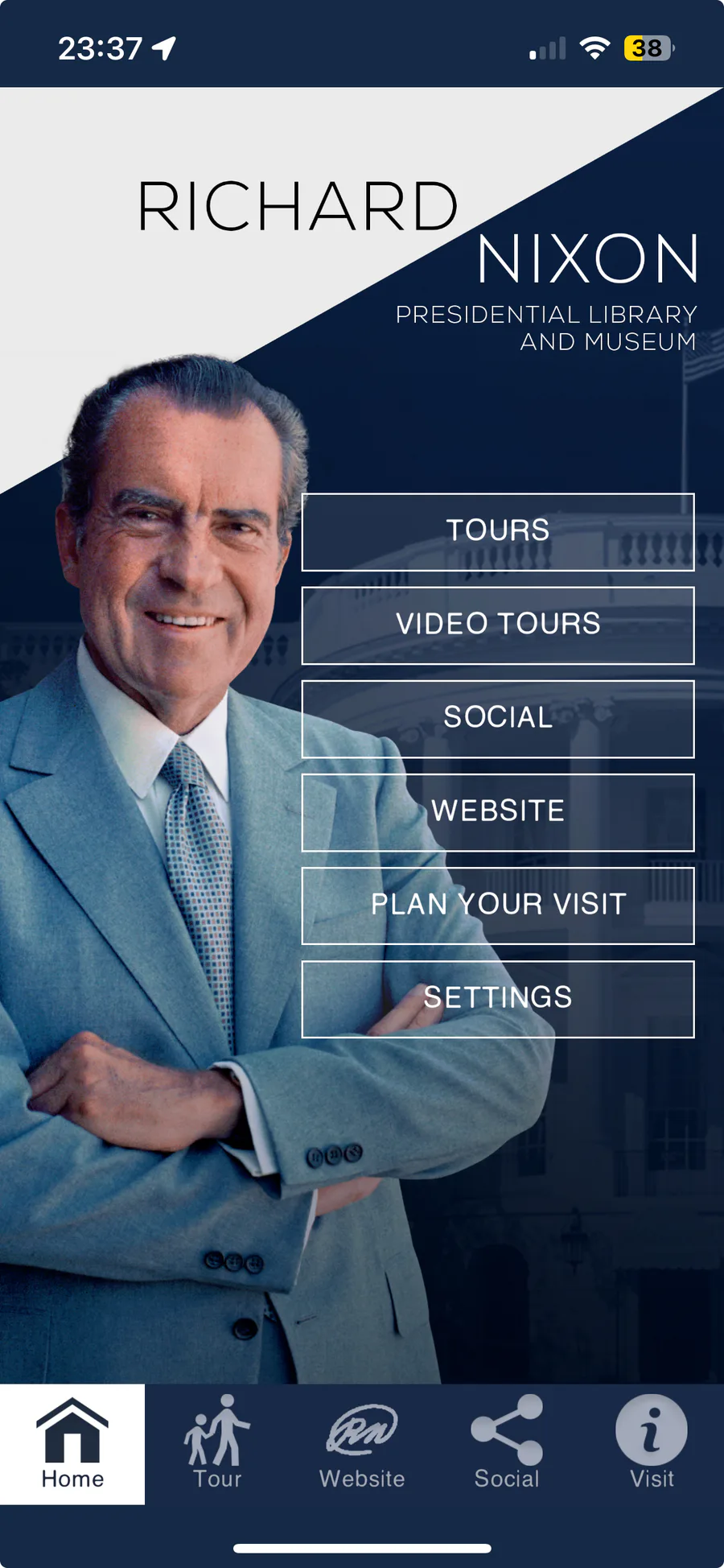724x1568 pixels.
Task: Switch to the Home tab
Action: point(72,1444)
